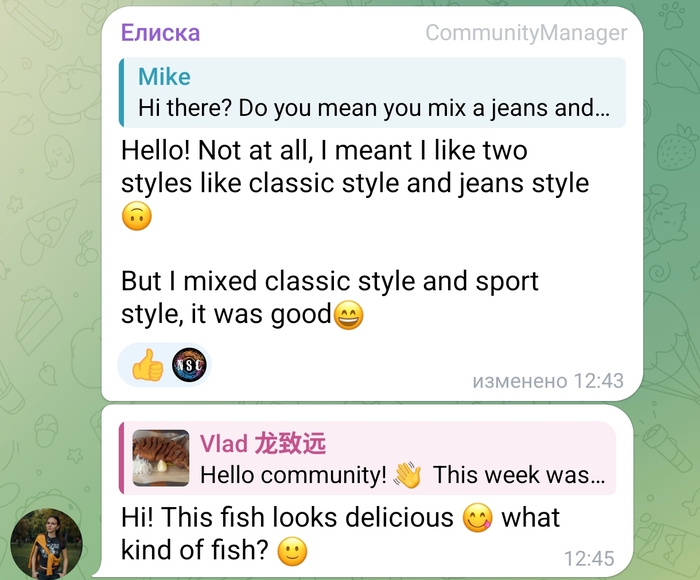Open the sender's round profile avatar
The width and height of the screenshot is (700, 580).
46,543
